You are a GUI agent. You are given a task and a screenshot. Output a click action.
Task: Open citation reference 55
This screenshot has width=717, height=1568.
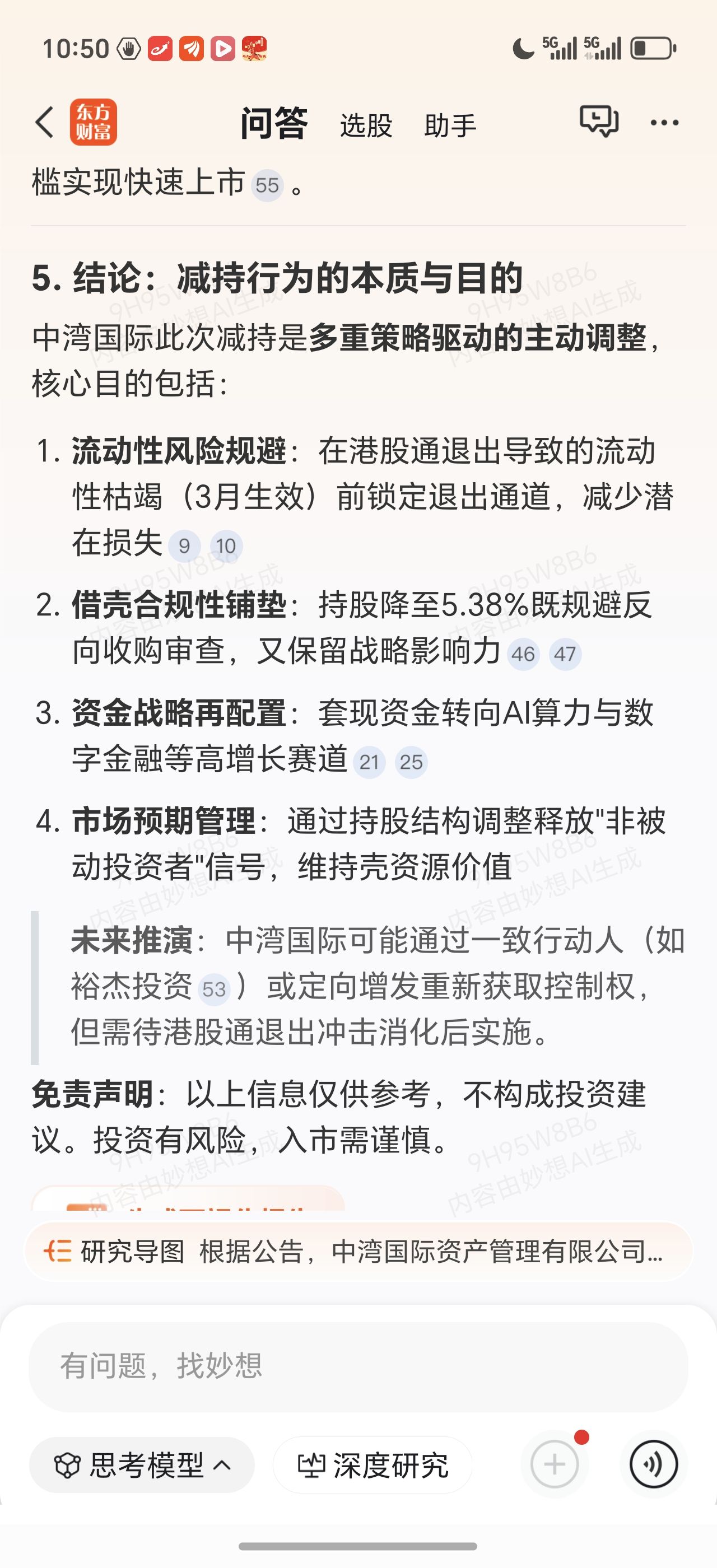(x=267, y=186)
